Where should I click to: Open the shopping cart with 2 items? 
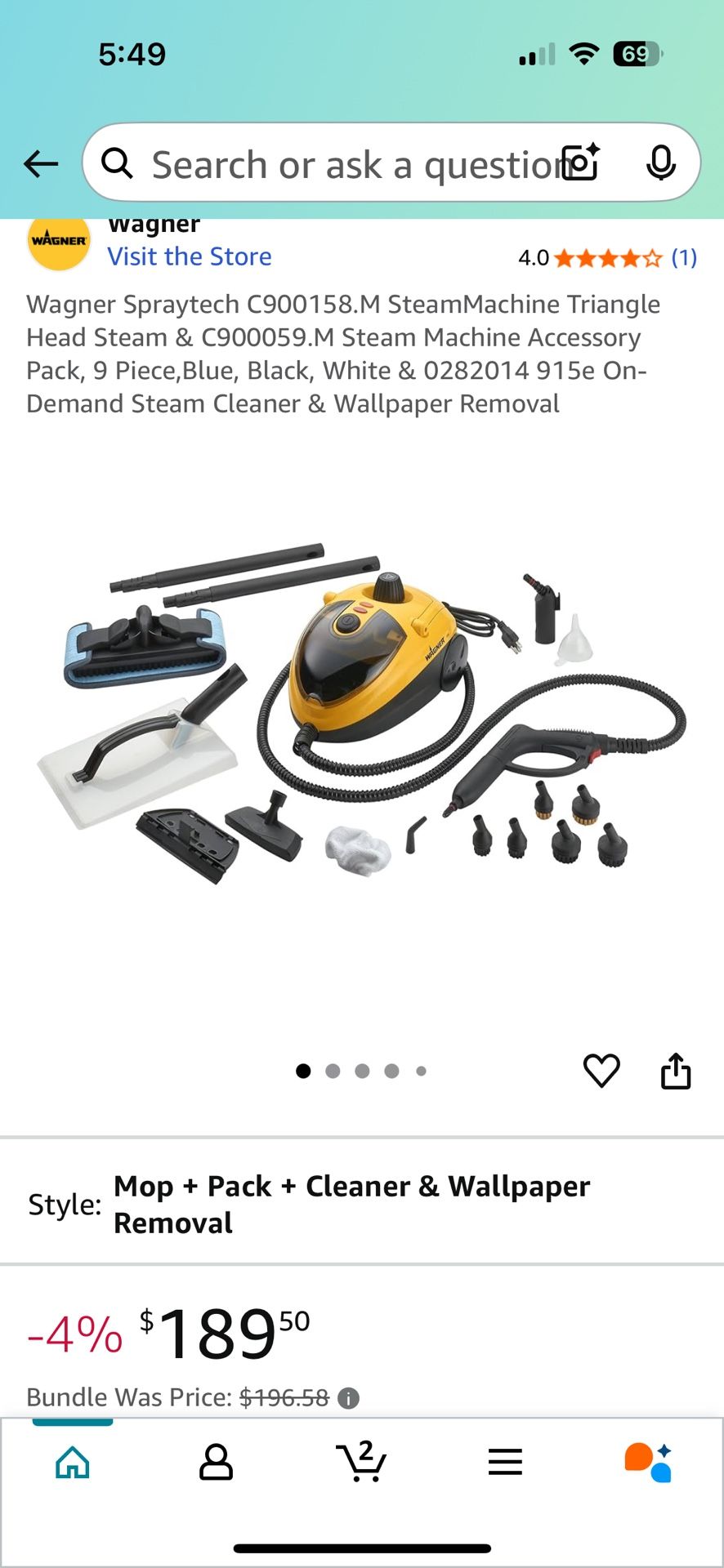pyautogui.click(x=361, y=1462)
